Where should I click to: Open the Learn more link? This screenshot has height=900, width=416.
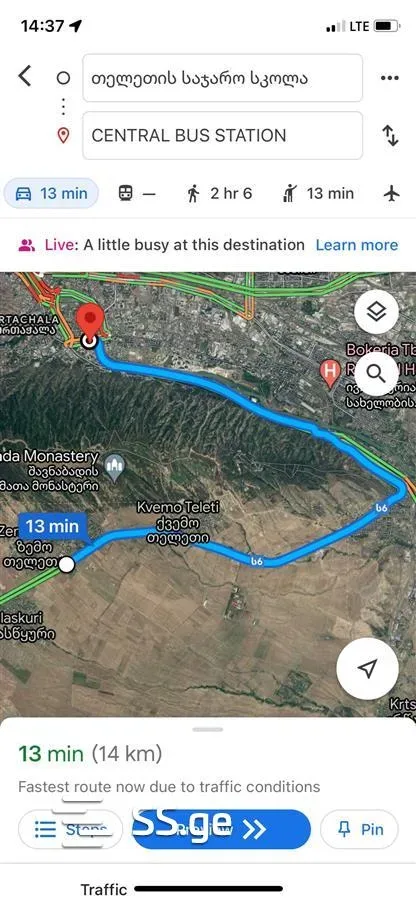pos(356,245)
